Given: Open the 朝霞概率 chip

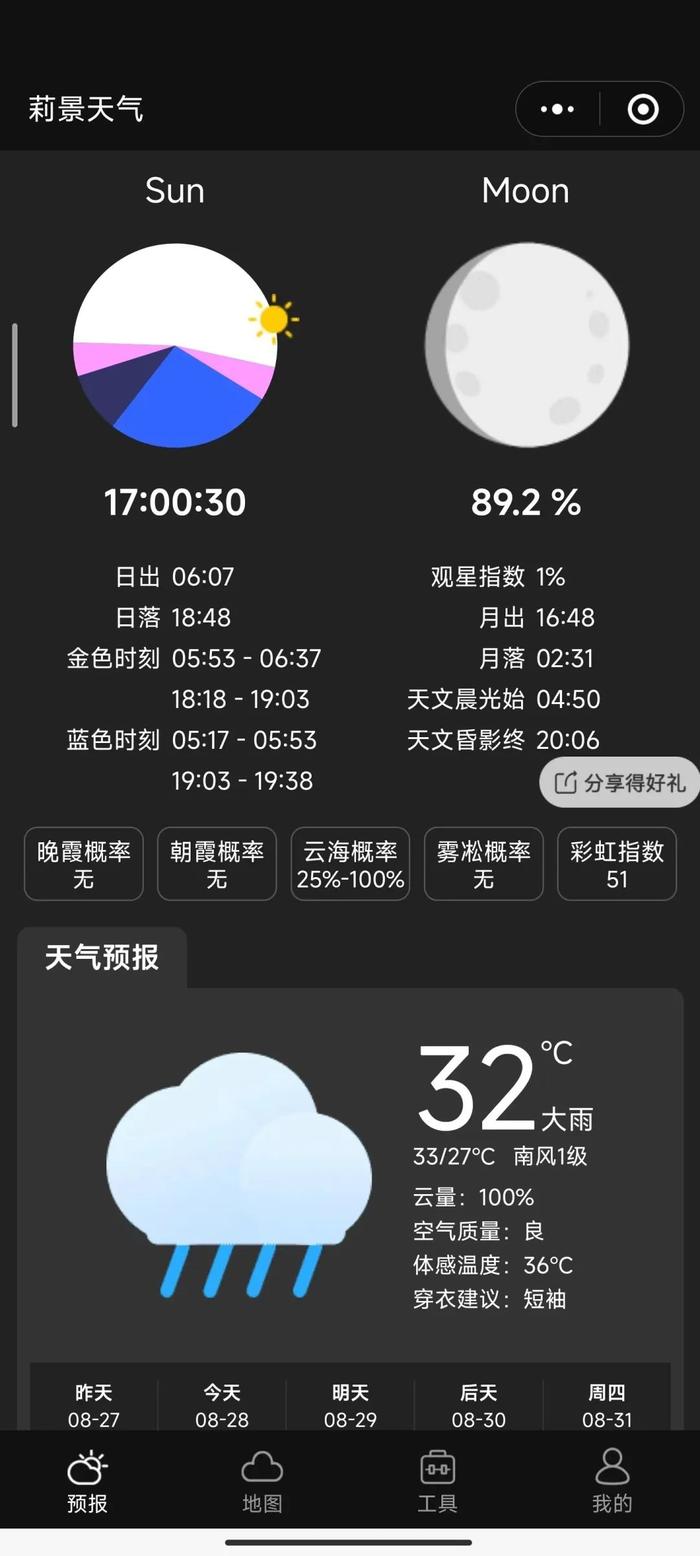Looking at the screenshot, I should (x=217, y=864).
